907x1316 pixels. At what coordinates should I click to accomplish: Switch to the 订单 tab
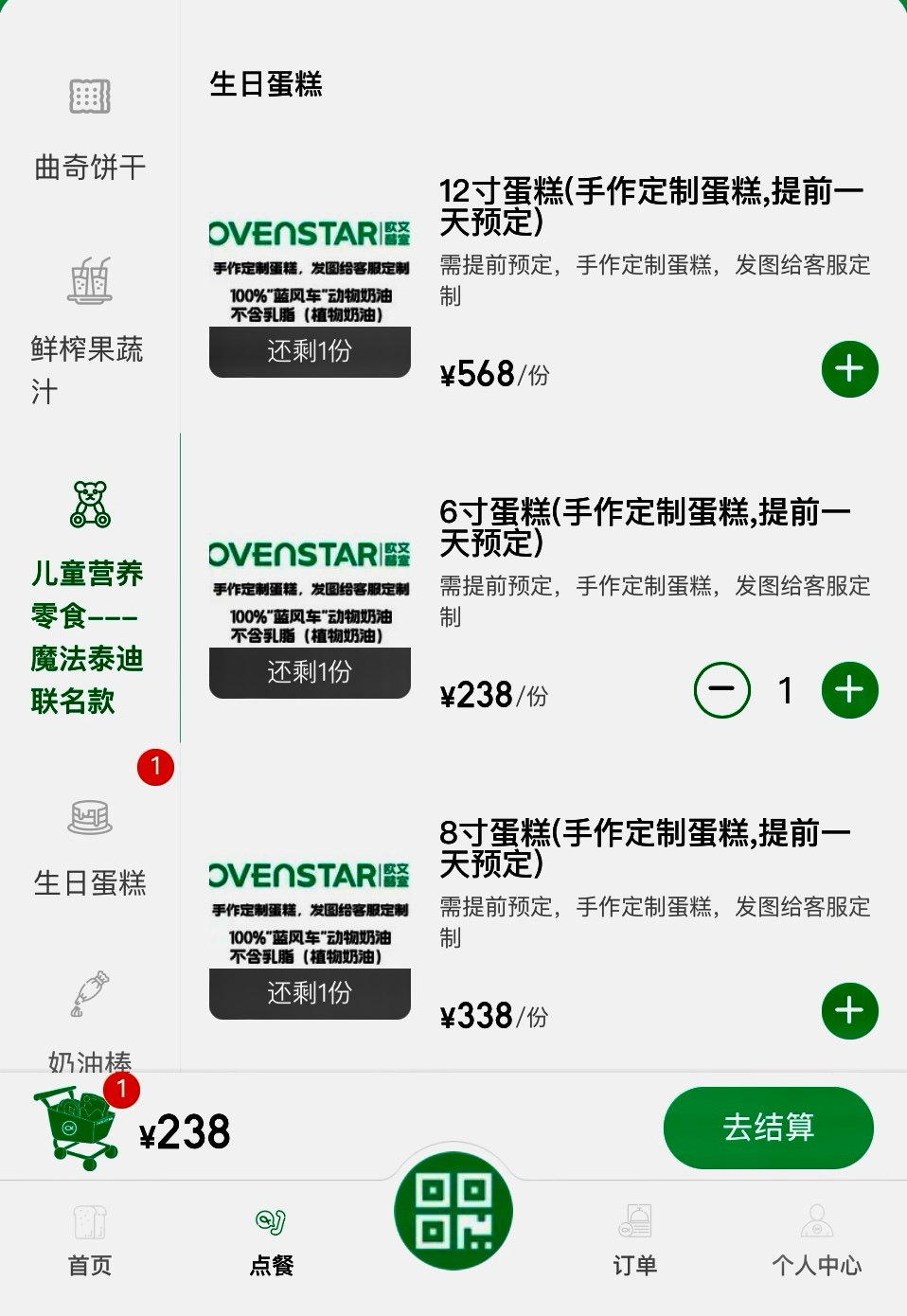point(634,1240)
